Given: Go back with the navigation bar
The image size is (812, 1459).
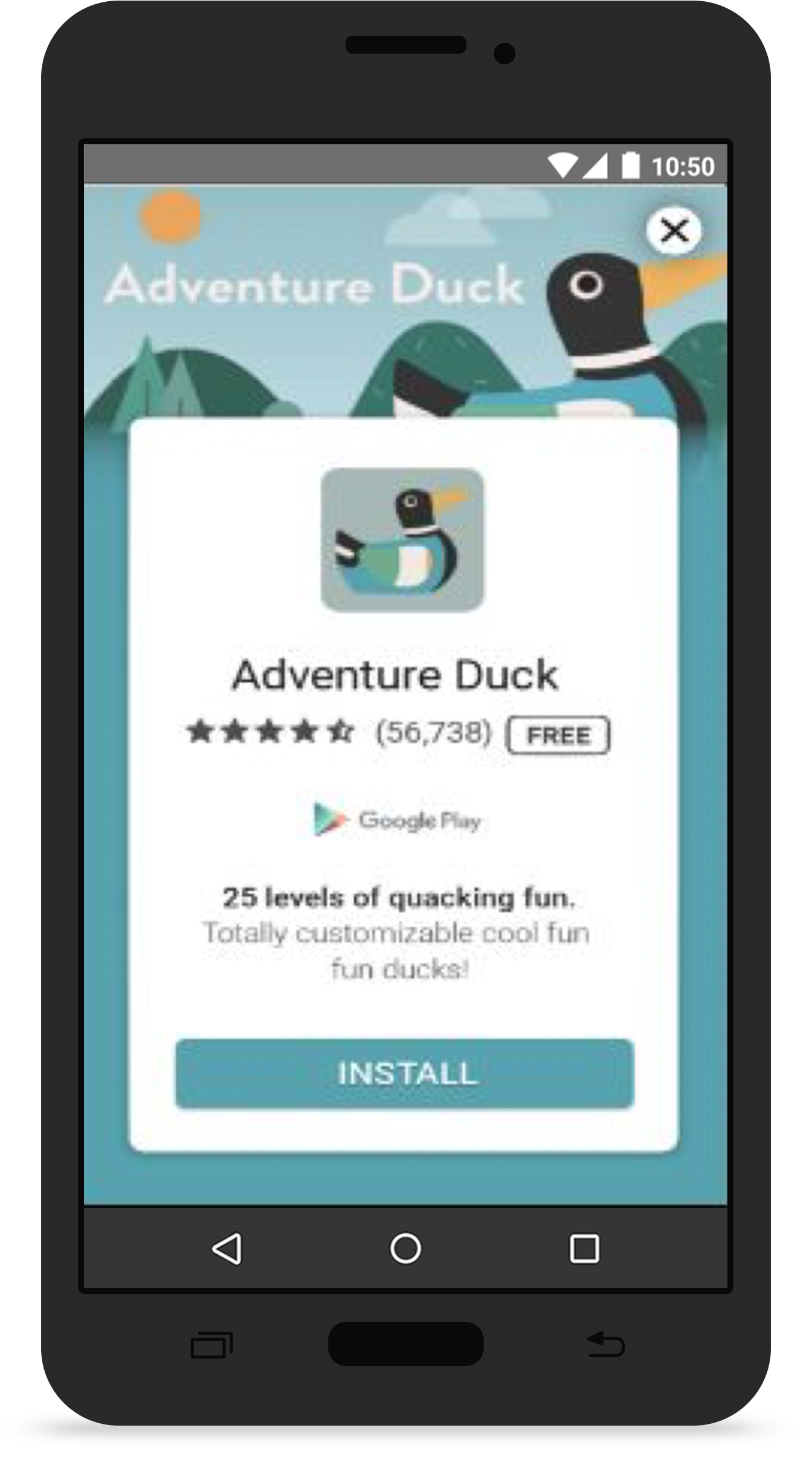Looking at the screenshot, I should click(x=227, y=1249).
